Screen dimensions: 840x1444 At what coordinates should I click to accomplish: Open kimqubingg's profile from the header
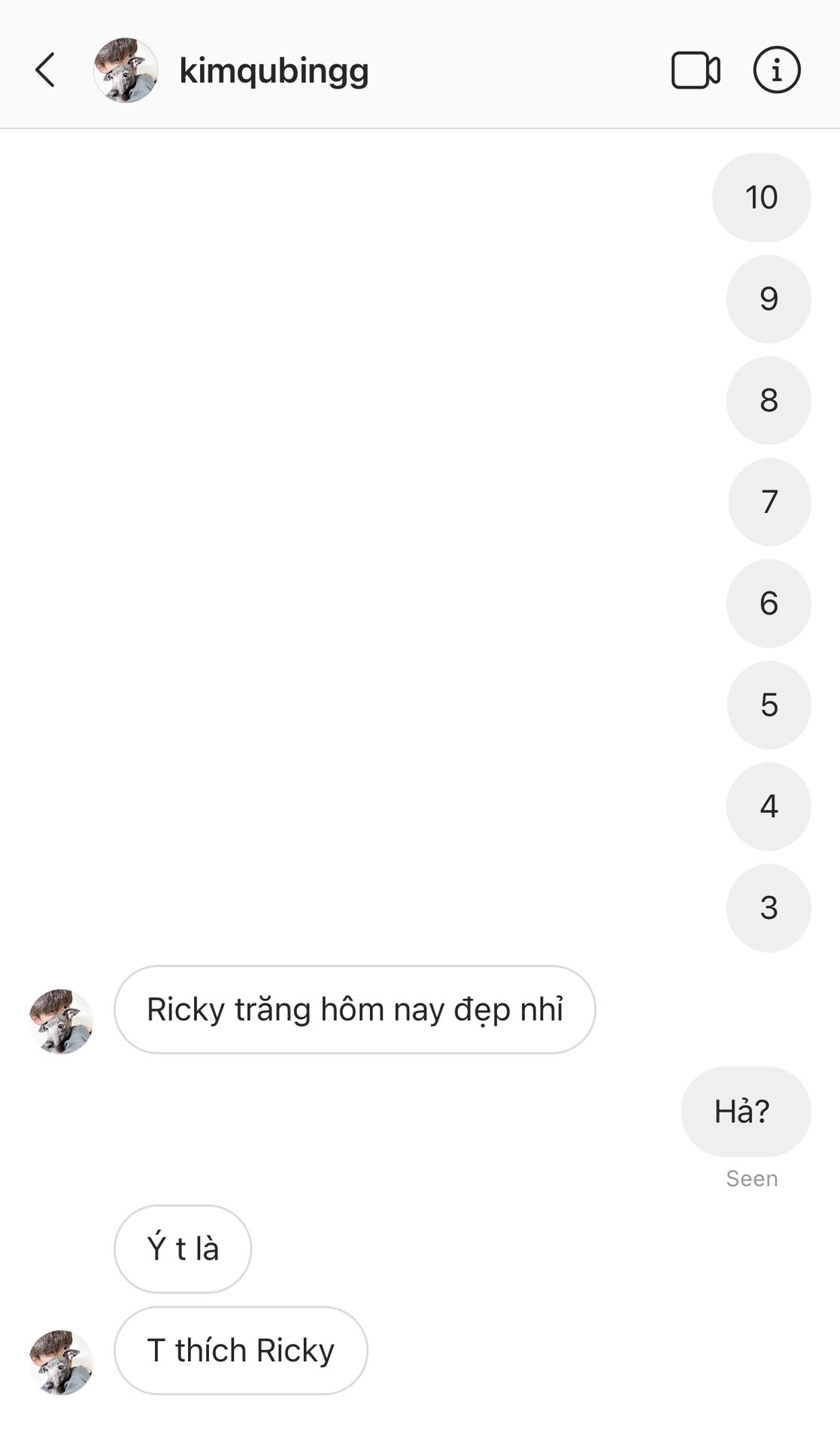pyautogui.click(x=274, y=71)
